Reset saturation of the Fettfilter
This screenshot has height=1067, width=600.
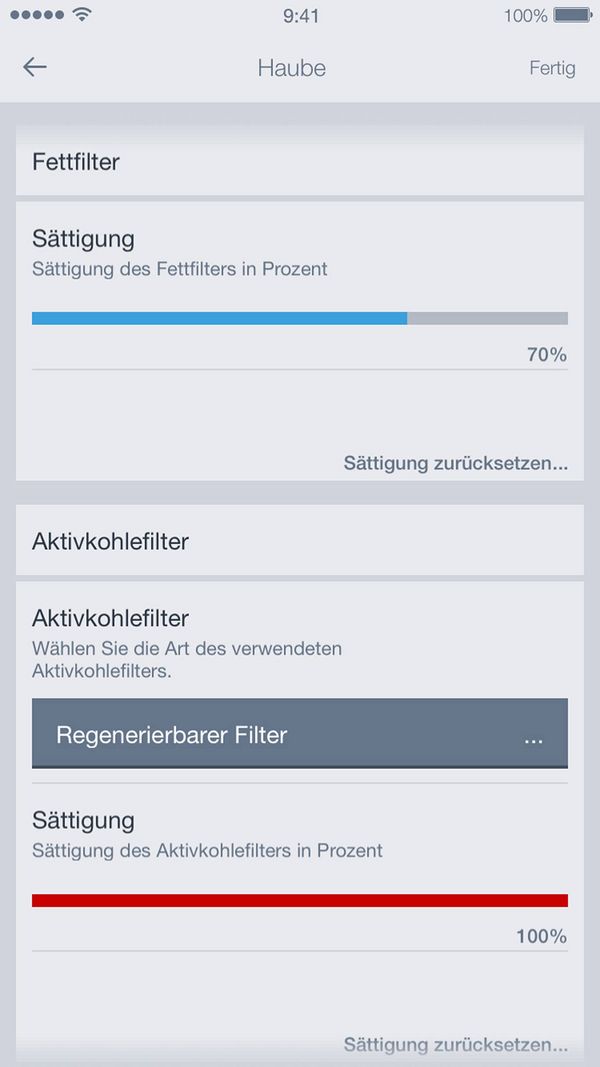click(x=455, y=464)
